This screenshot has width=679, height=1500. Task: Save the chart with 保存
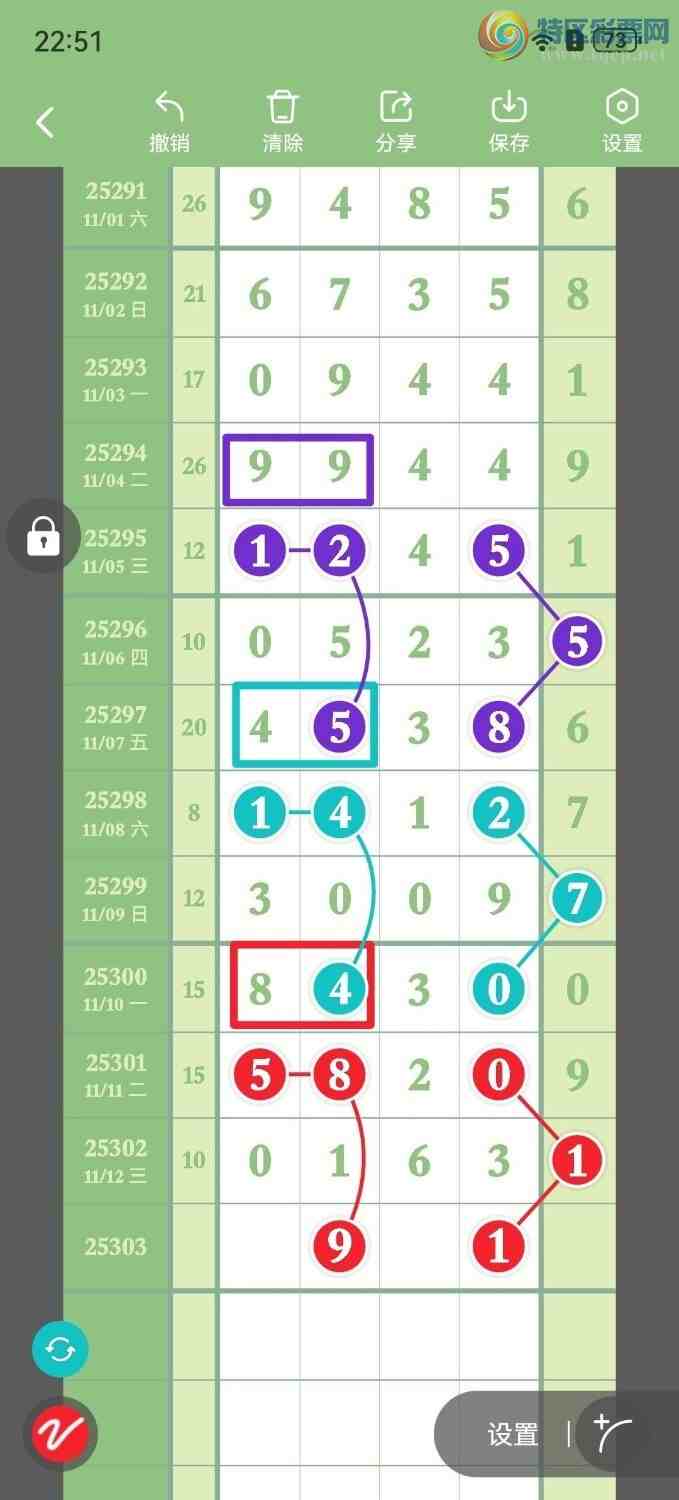click(x=509, y=122)
